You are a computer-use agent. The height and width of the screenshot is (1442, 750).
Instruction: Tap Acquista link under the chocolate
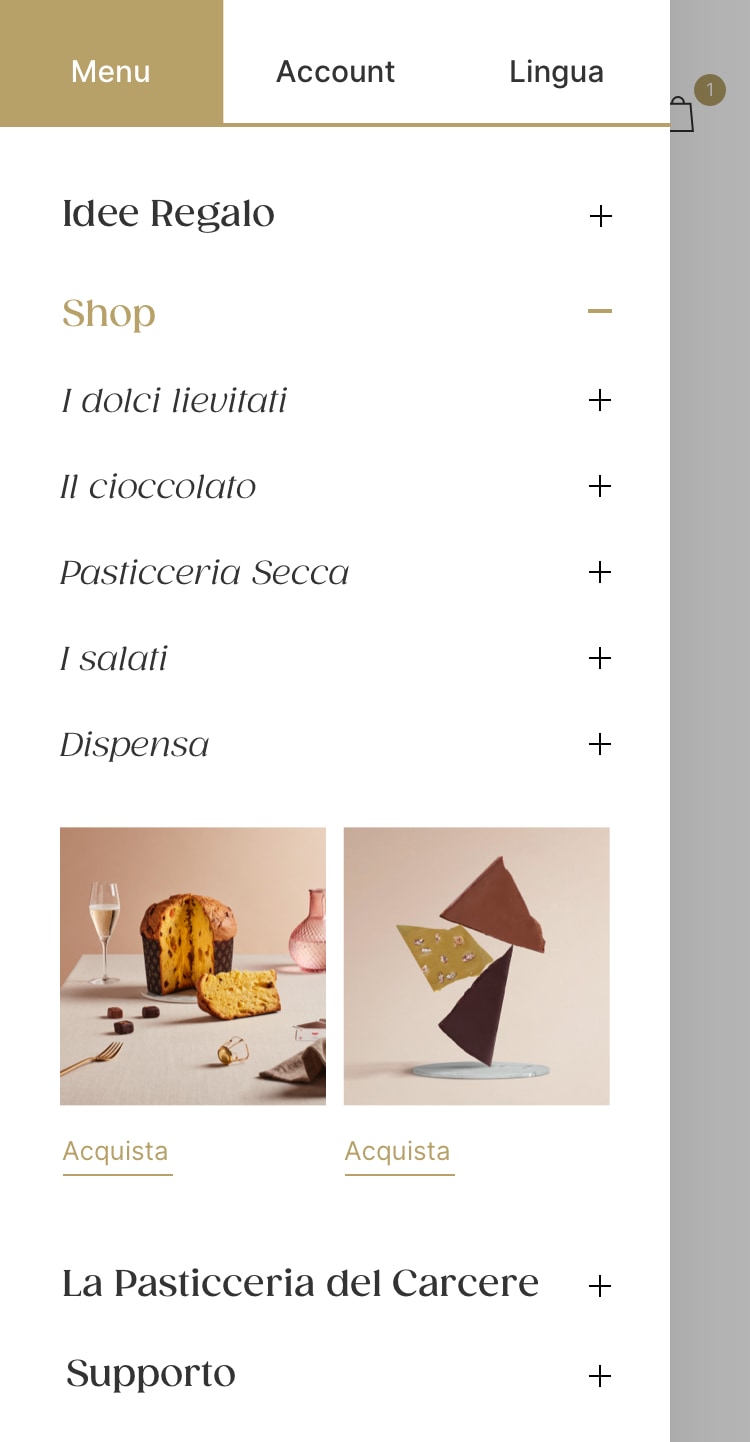point(398,1152)
